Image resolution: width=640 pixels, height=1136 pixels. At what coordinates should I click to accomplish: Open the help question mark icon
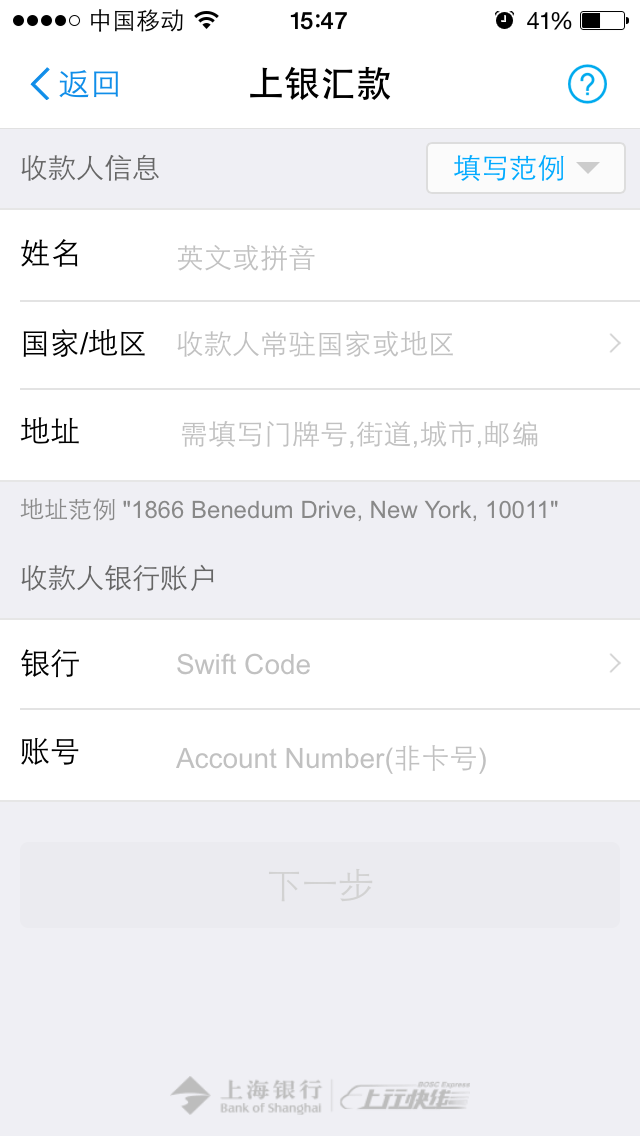[586, 84]
